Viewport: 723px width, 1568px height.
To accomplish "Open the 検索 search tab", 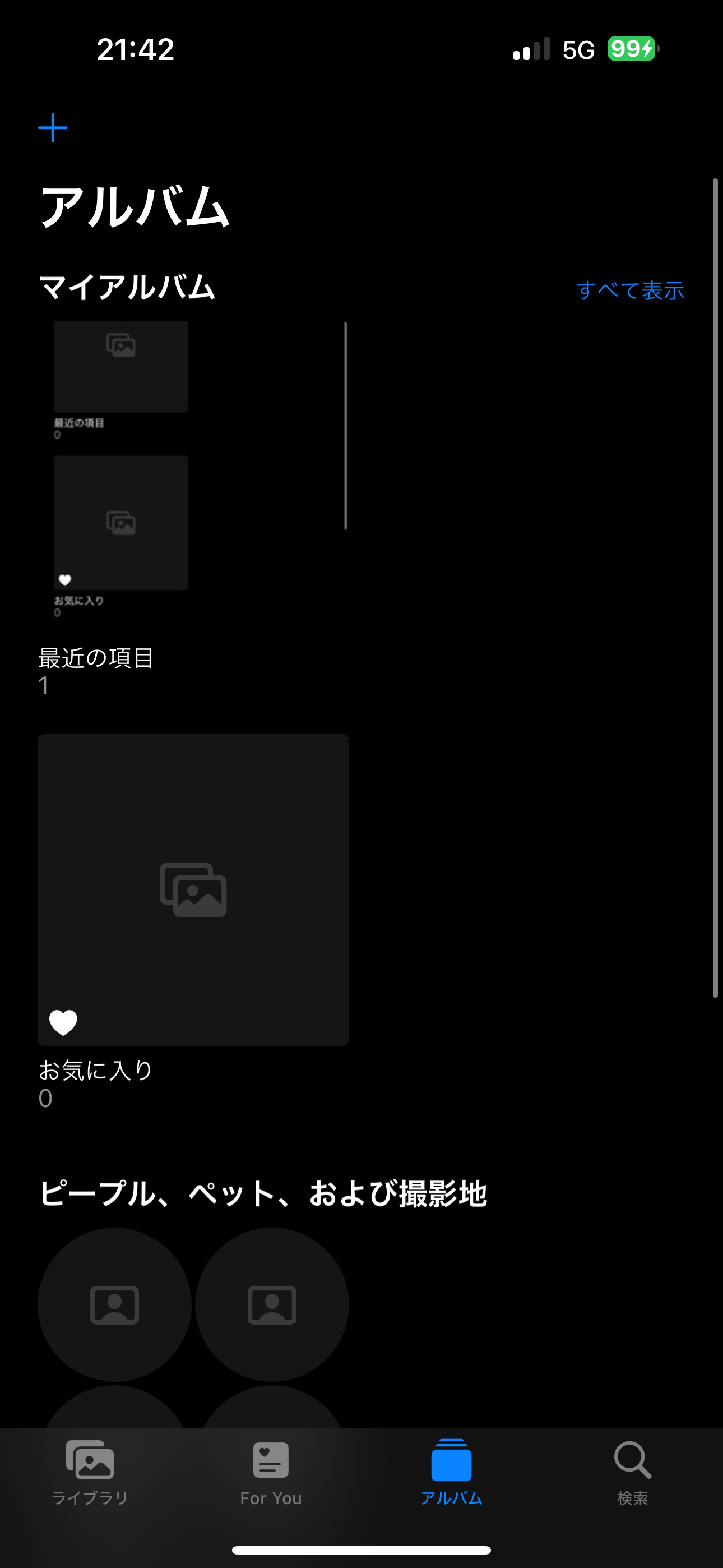I will click(x=632, y=1471).
